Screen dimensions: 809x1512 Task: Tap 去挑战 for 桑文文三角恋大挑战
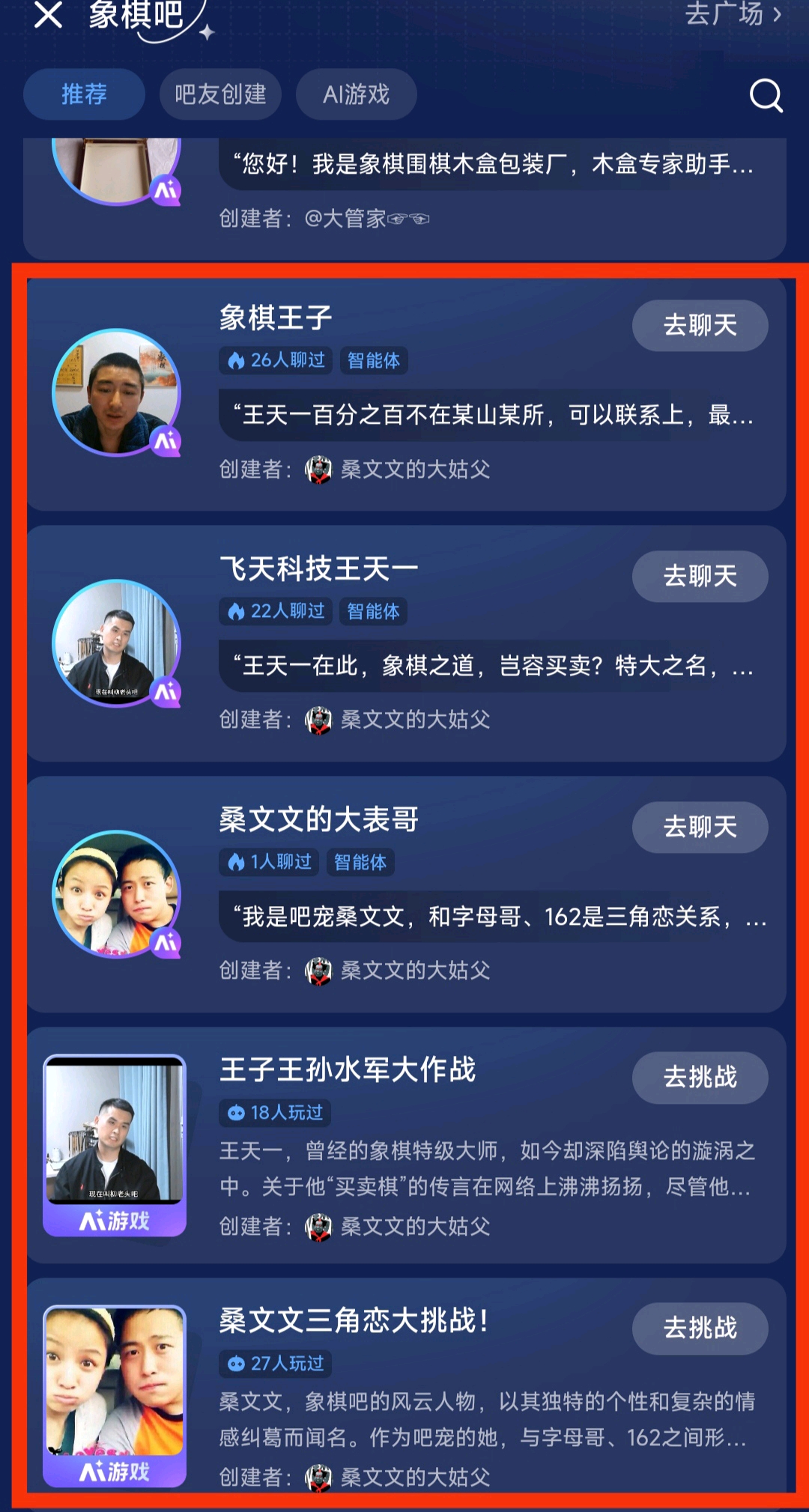pyautogui.click(x=700, y=1328)
